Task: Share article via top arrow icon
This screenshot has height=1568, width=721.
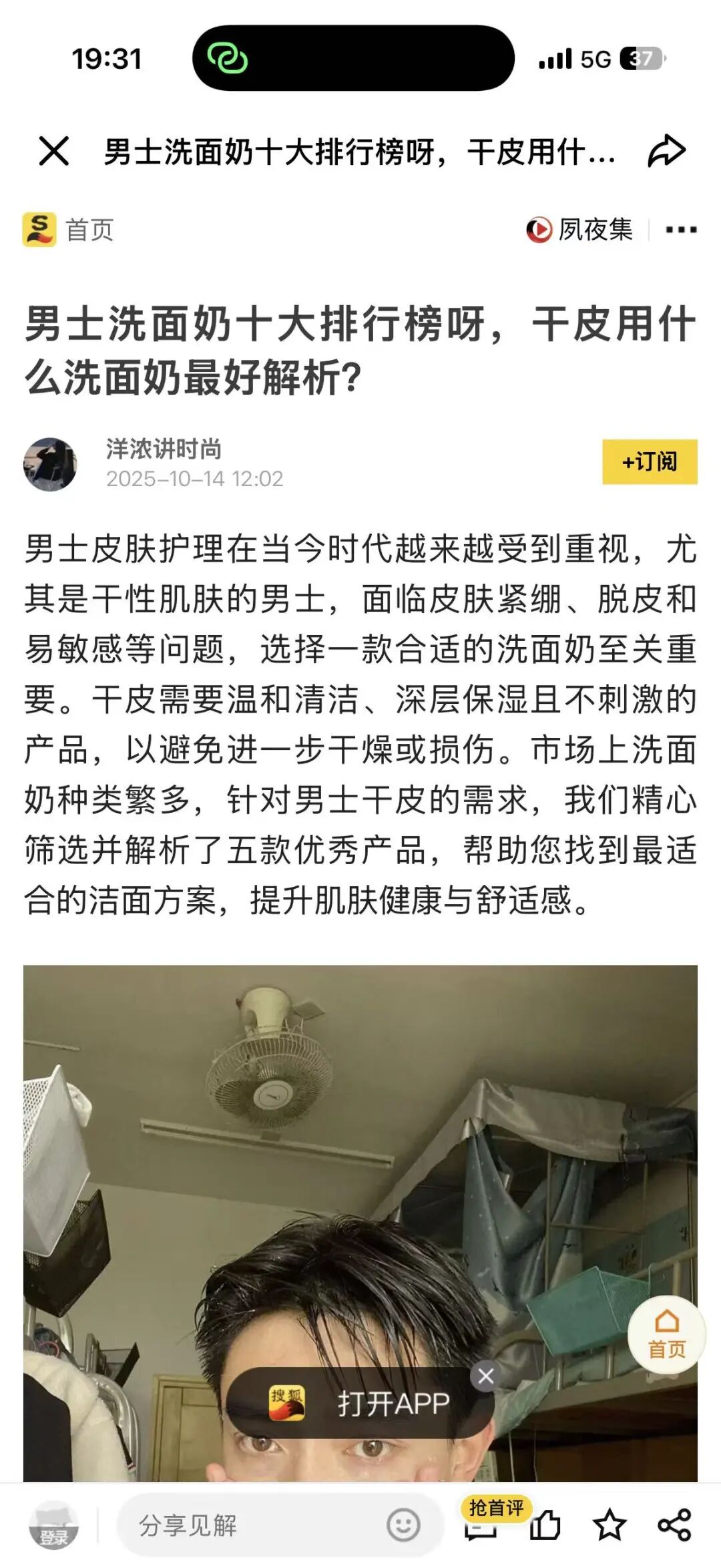Action: [666, 151]
